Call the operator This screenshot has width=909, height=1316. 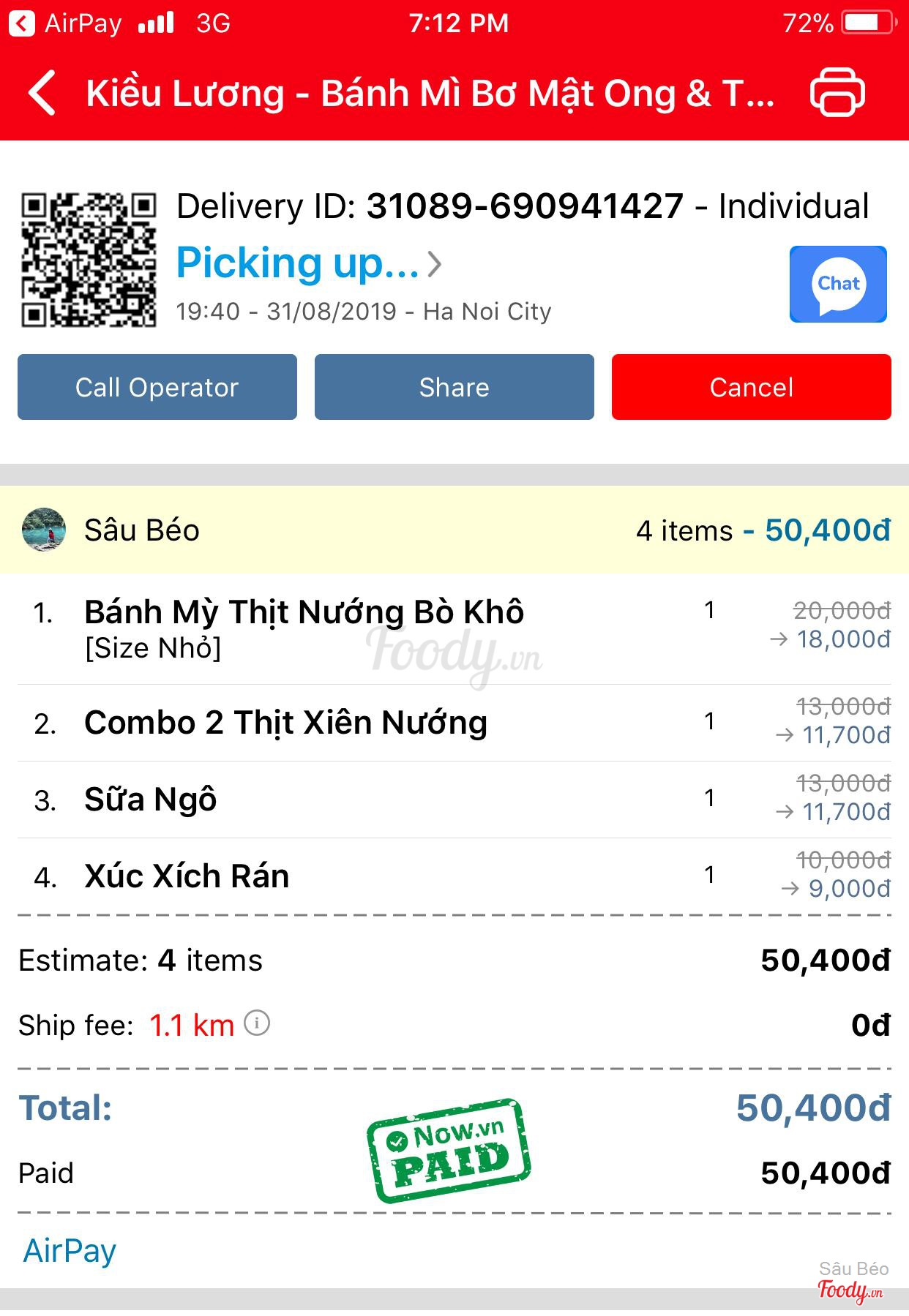pos(157,387)
